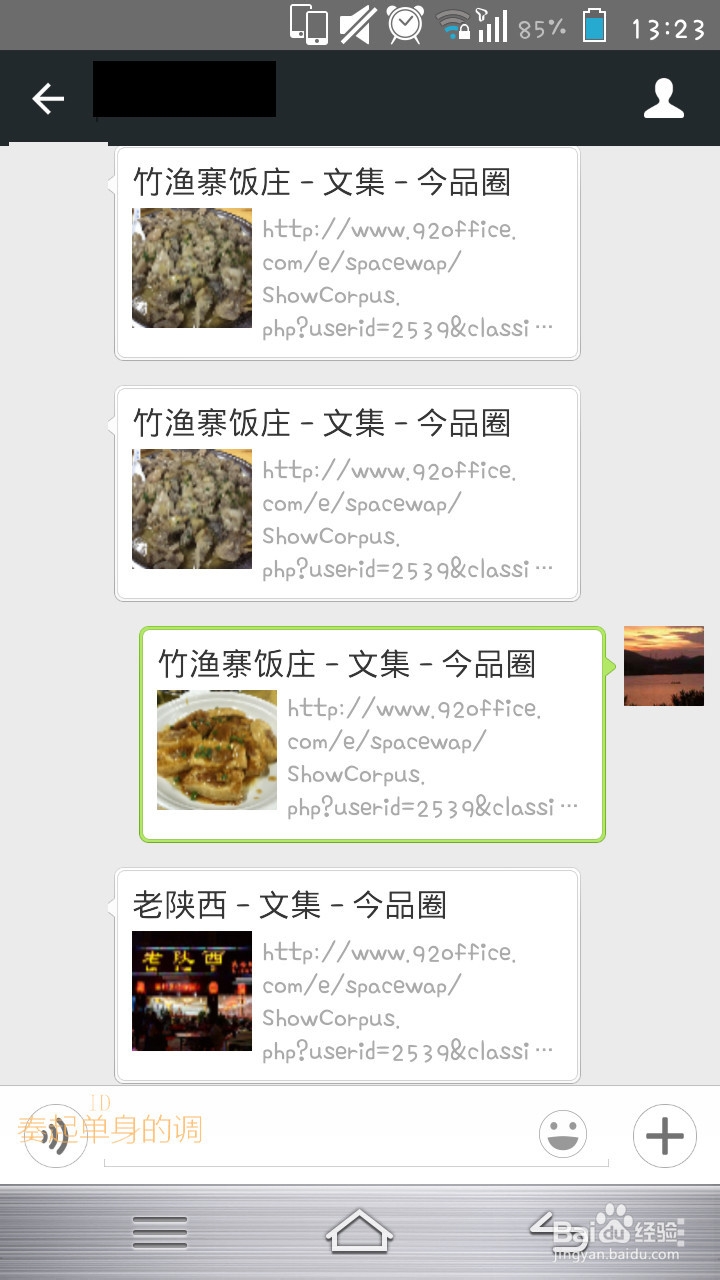Open the voice message input icon
Screen dimensions: 720x1280
55,1135
